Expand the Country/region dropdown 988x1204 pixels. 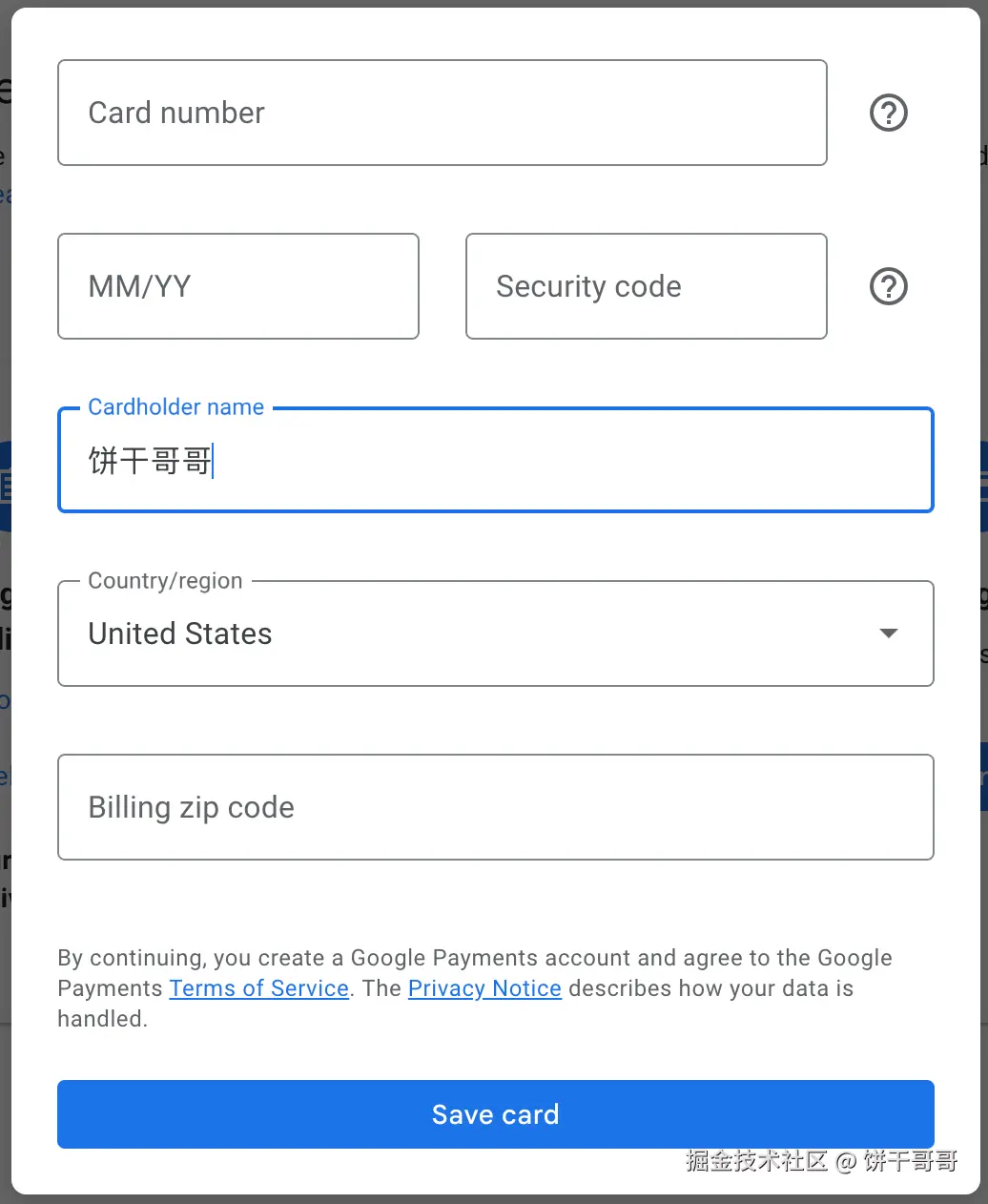point(495,633)
